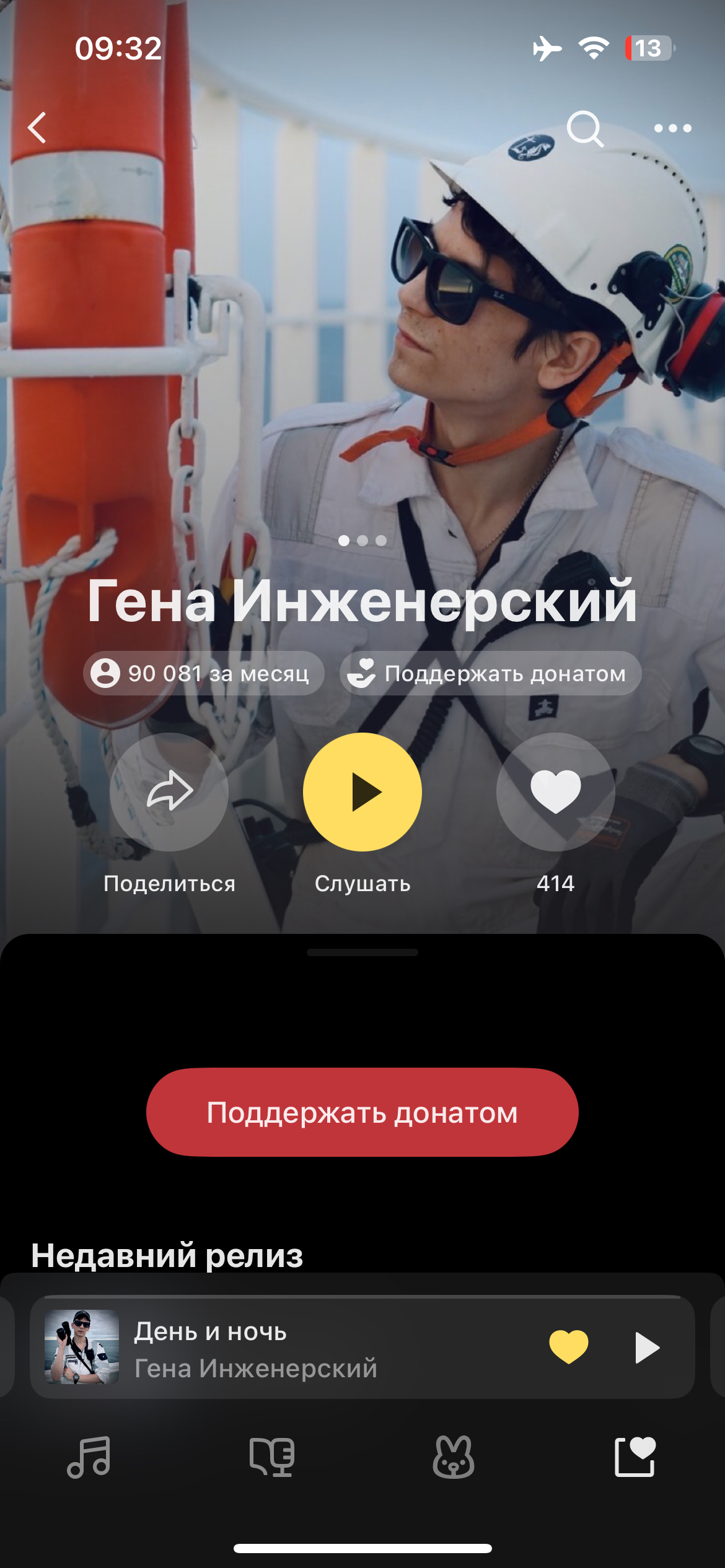Screen dimensions: 725x1568
Task: Switch to the books and podcasts tab
Action: (271, 1457)
